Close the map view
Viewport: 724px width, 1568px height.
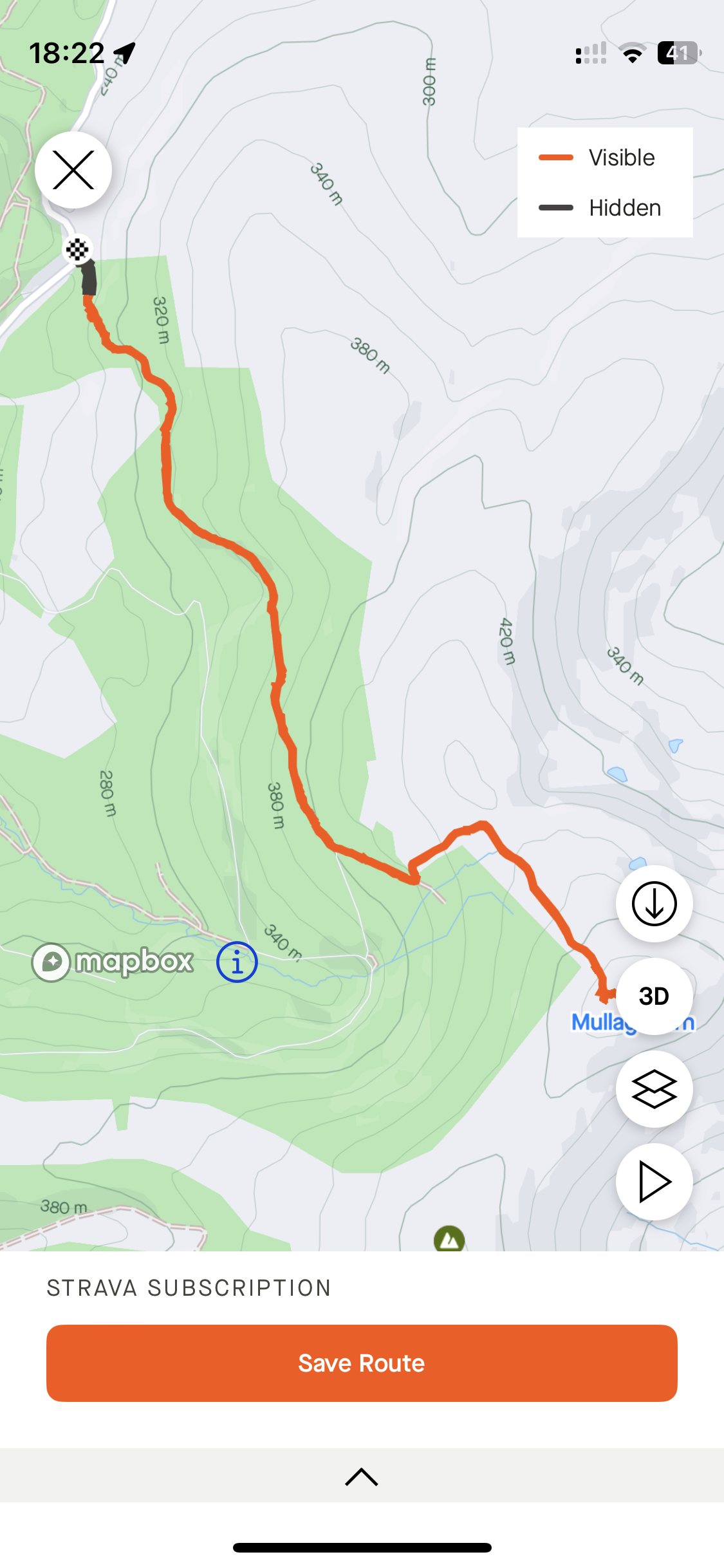tap(73, 170)
